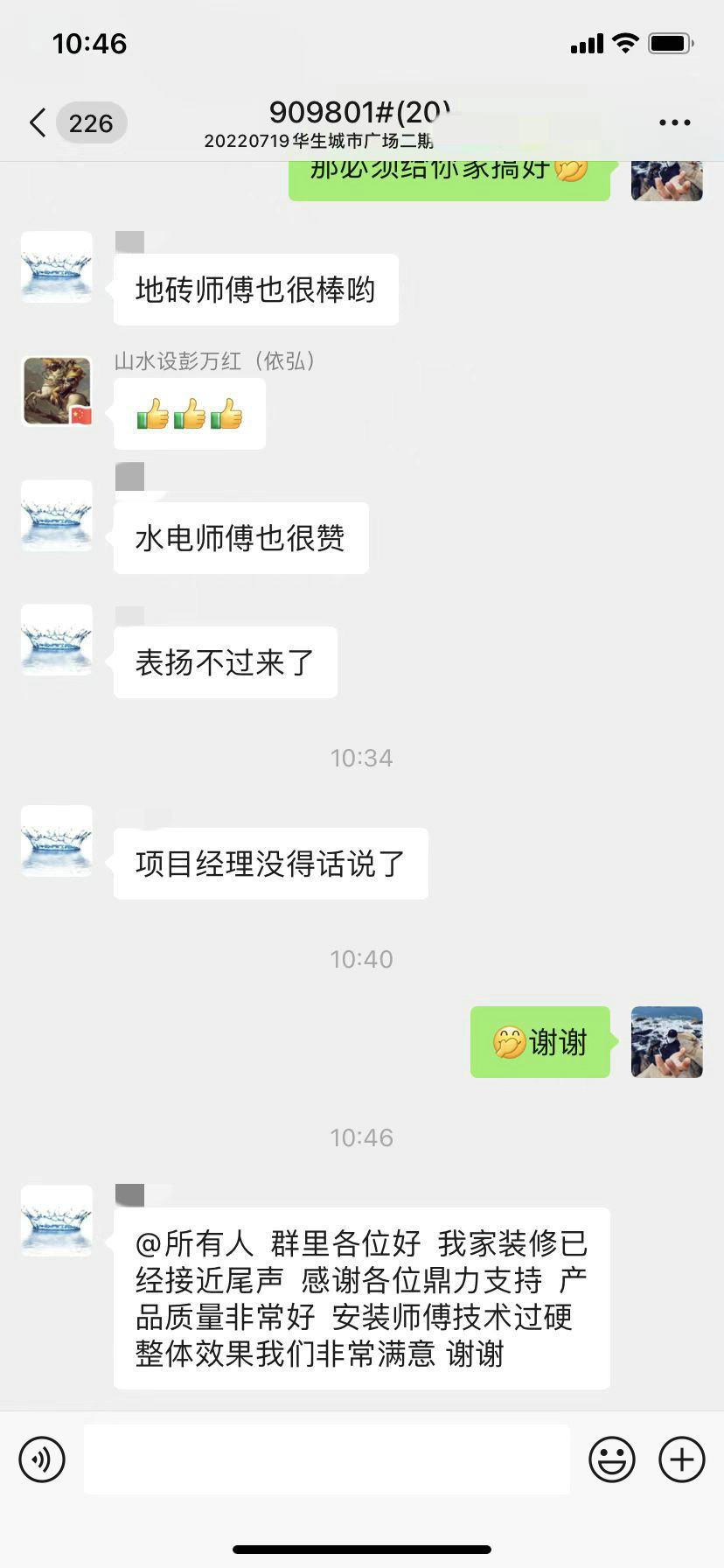
Task: Tap the triple thumbs-up emoji message
Action: [x=189, y=413]
